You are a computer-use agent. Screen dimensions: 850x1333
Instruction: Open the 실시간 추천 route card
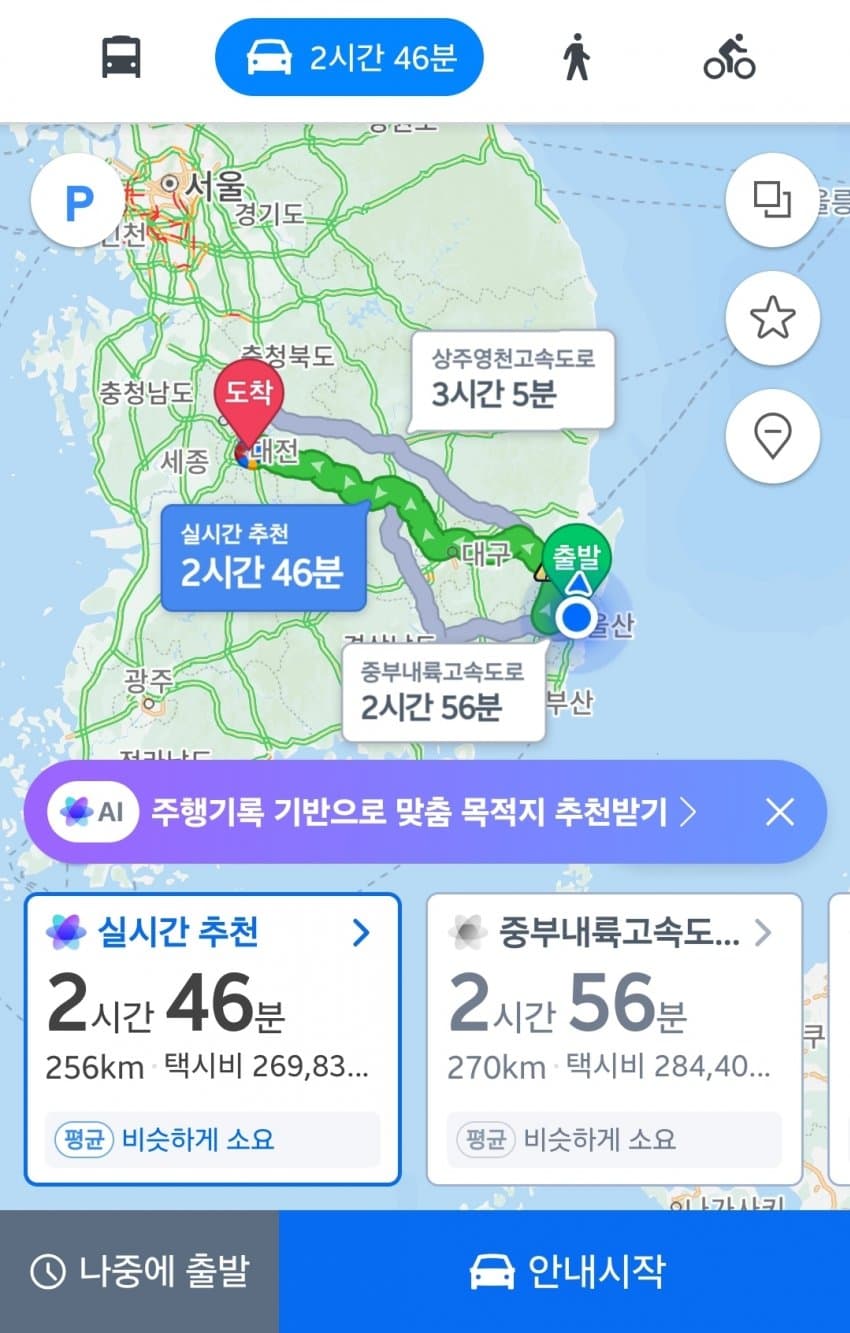(x=212, y=1038)
